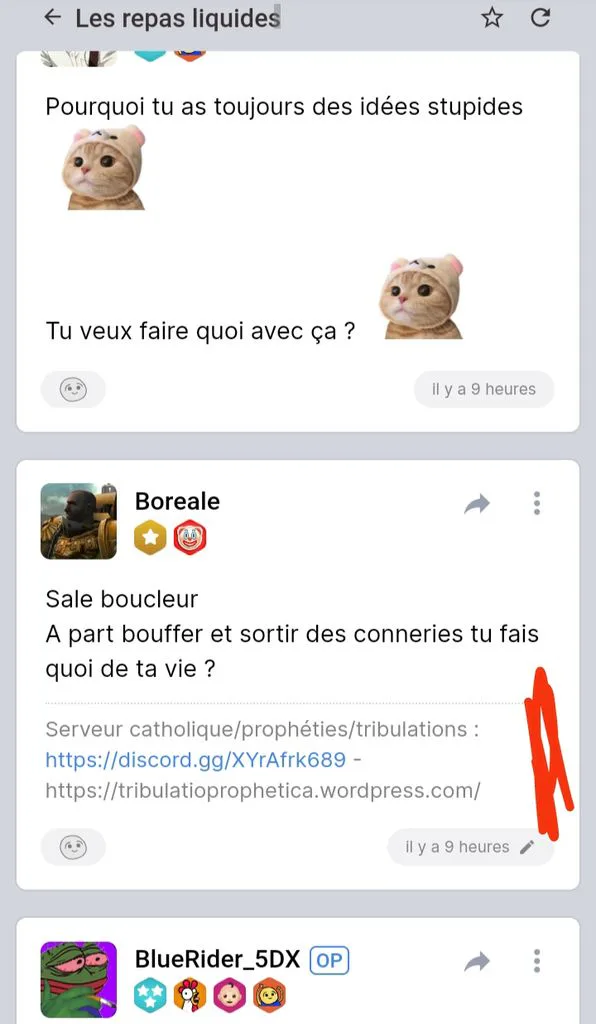This screenshot has height=1024, width=596.
Task: Refresh the topic page
Action: [540, 18]
